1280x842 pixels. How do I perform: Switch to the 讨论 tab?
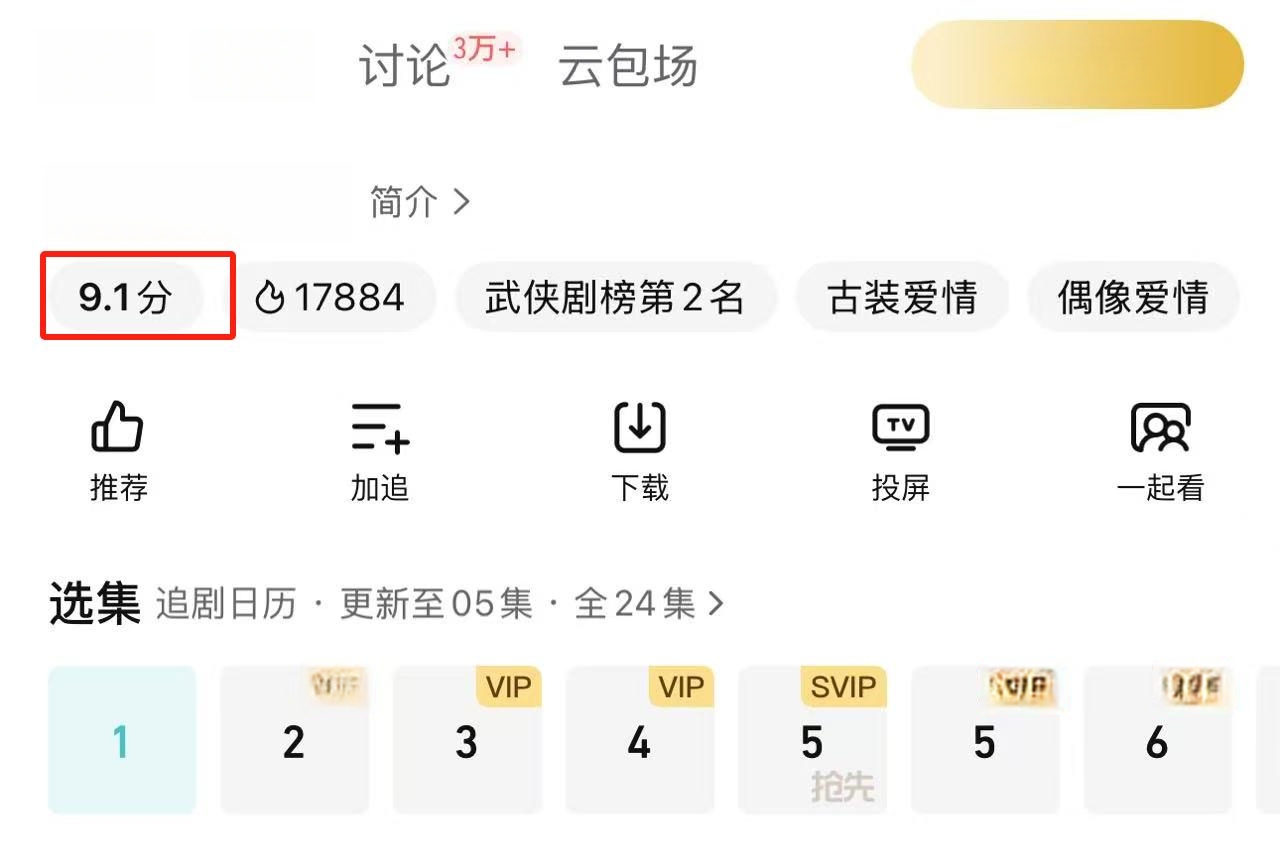click(x=405, y=66)
